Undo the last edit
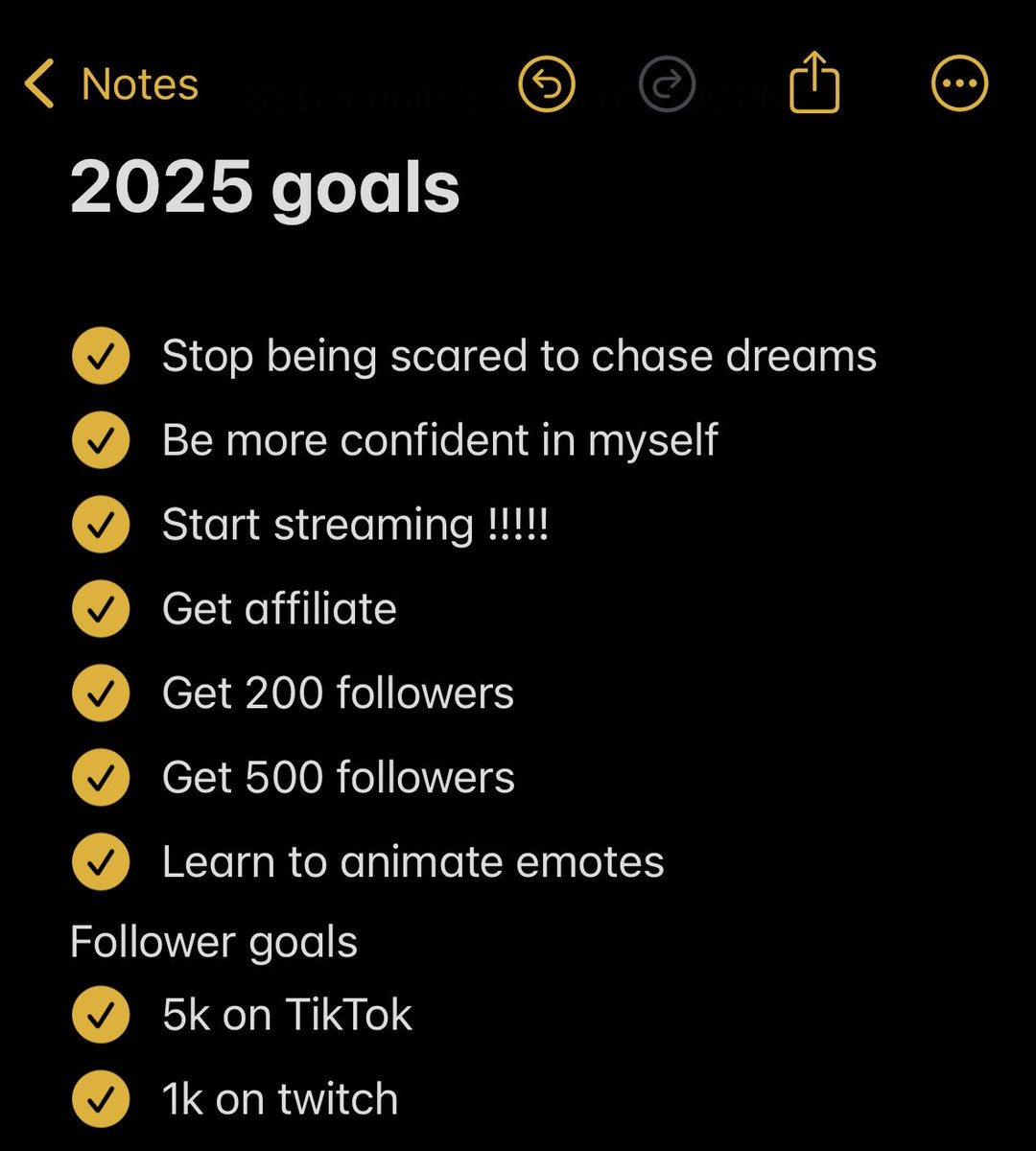This screenshot has width=1036, height=1151. coord(547,84)
